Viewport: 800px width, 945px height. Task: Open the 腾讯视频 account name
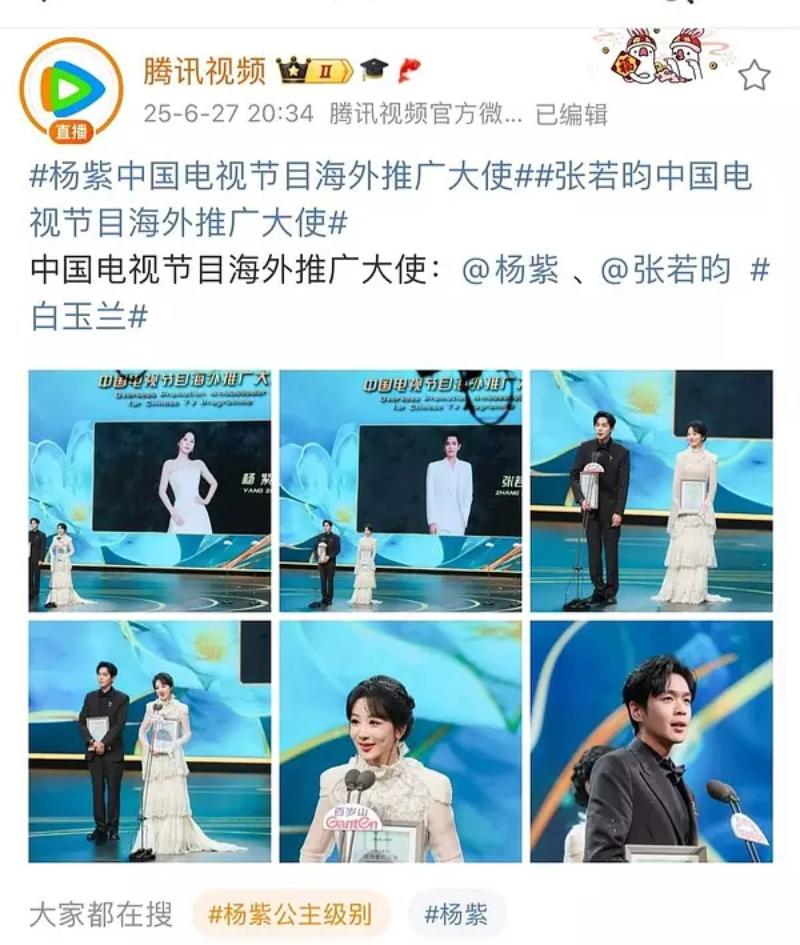click(204, 71)
